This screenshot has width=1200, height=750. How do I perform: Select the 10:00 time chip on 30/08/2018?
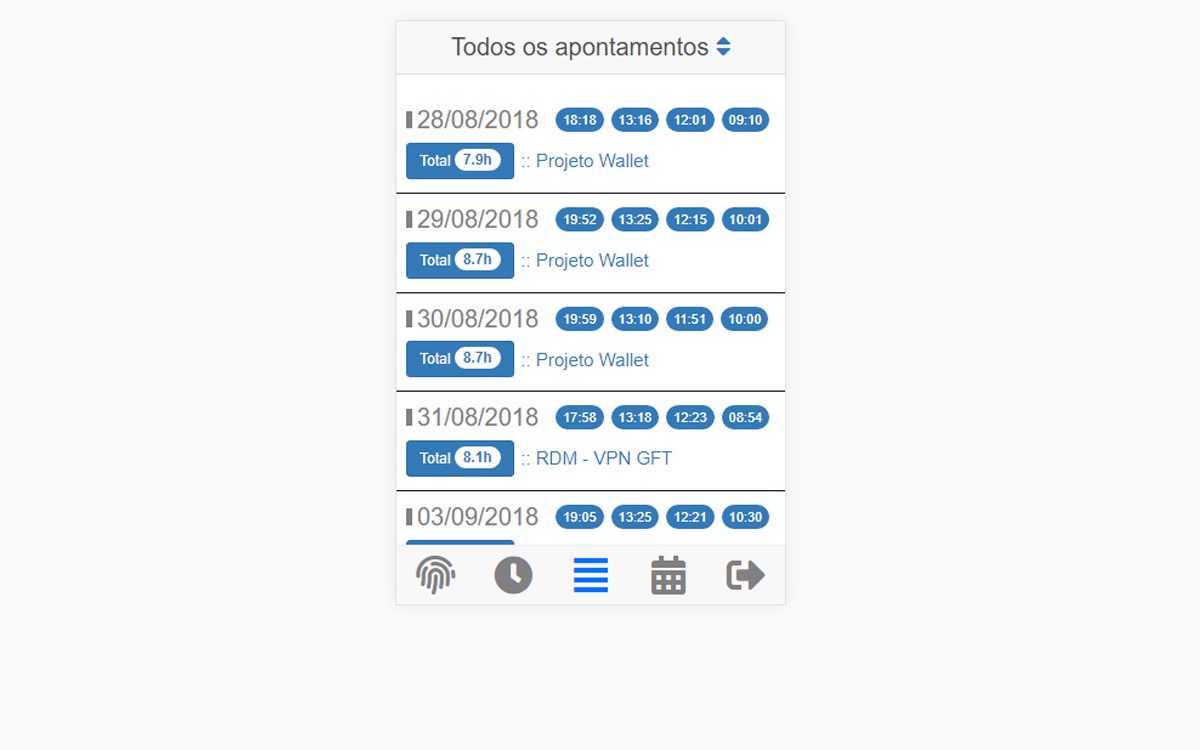tap(745, 319)
